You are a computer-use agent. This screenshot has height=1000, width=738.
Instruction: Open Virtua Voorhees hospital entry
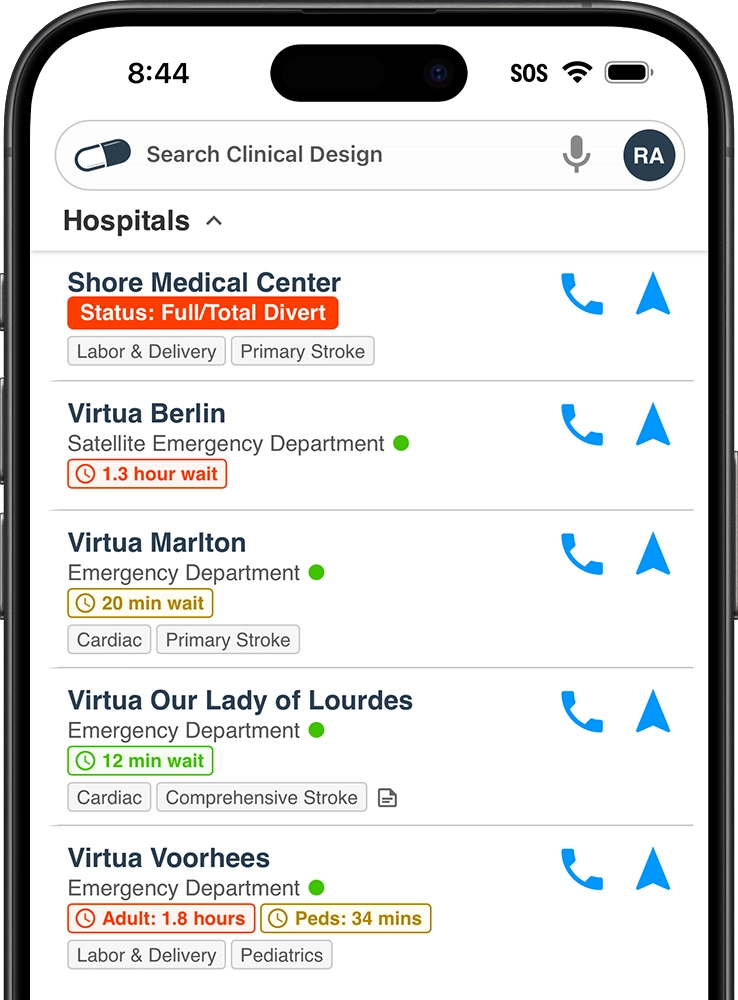(x=169, y=858)
